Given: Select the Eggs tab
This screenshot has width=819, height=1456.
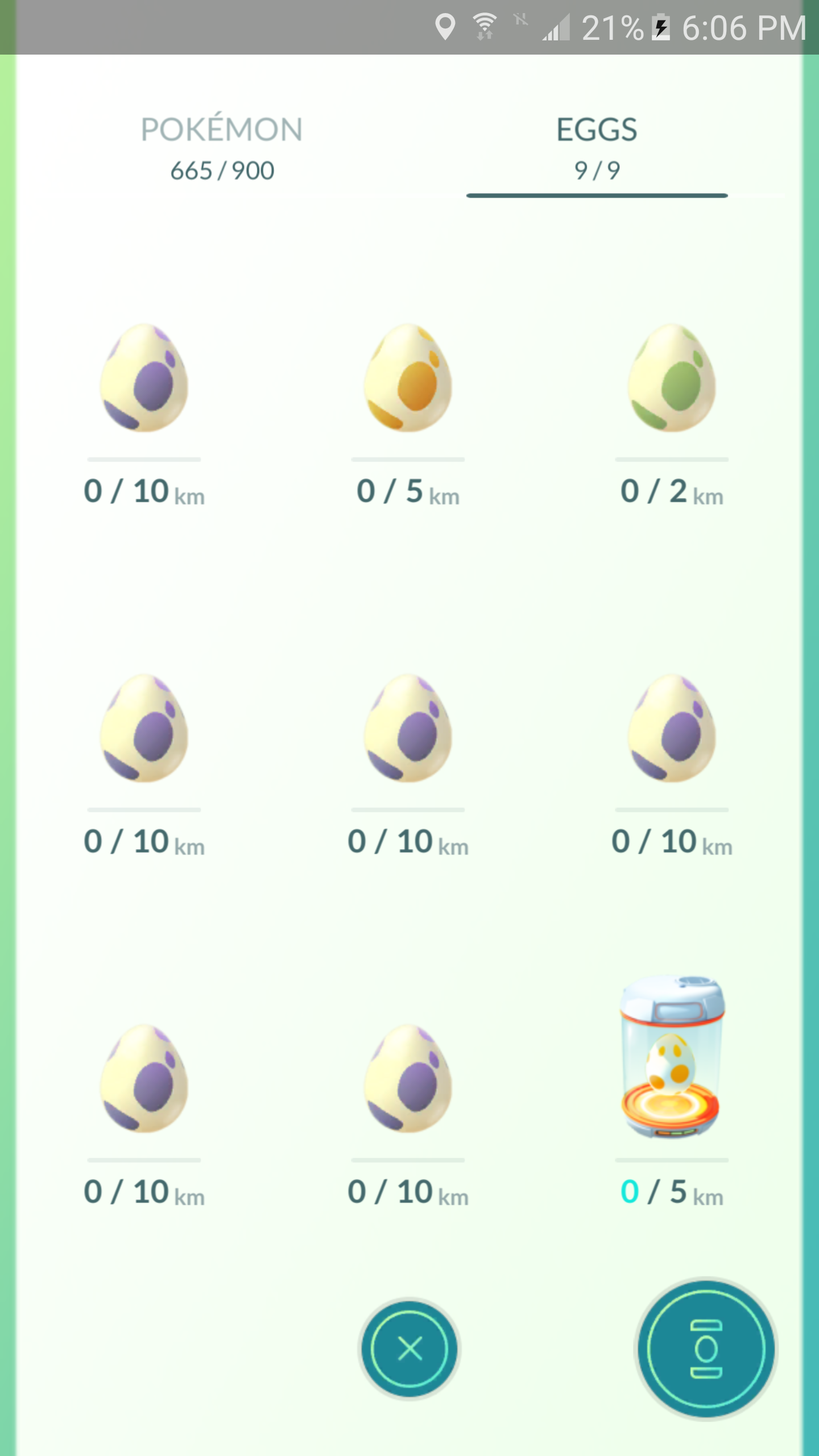Looking at the screenshot, I should pyautogui.click(x=597, y=148).
